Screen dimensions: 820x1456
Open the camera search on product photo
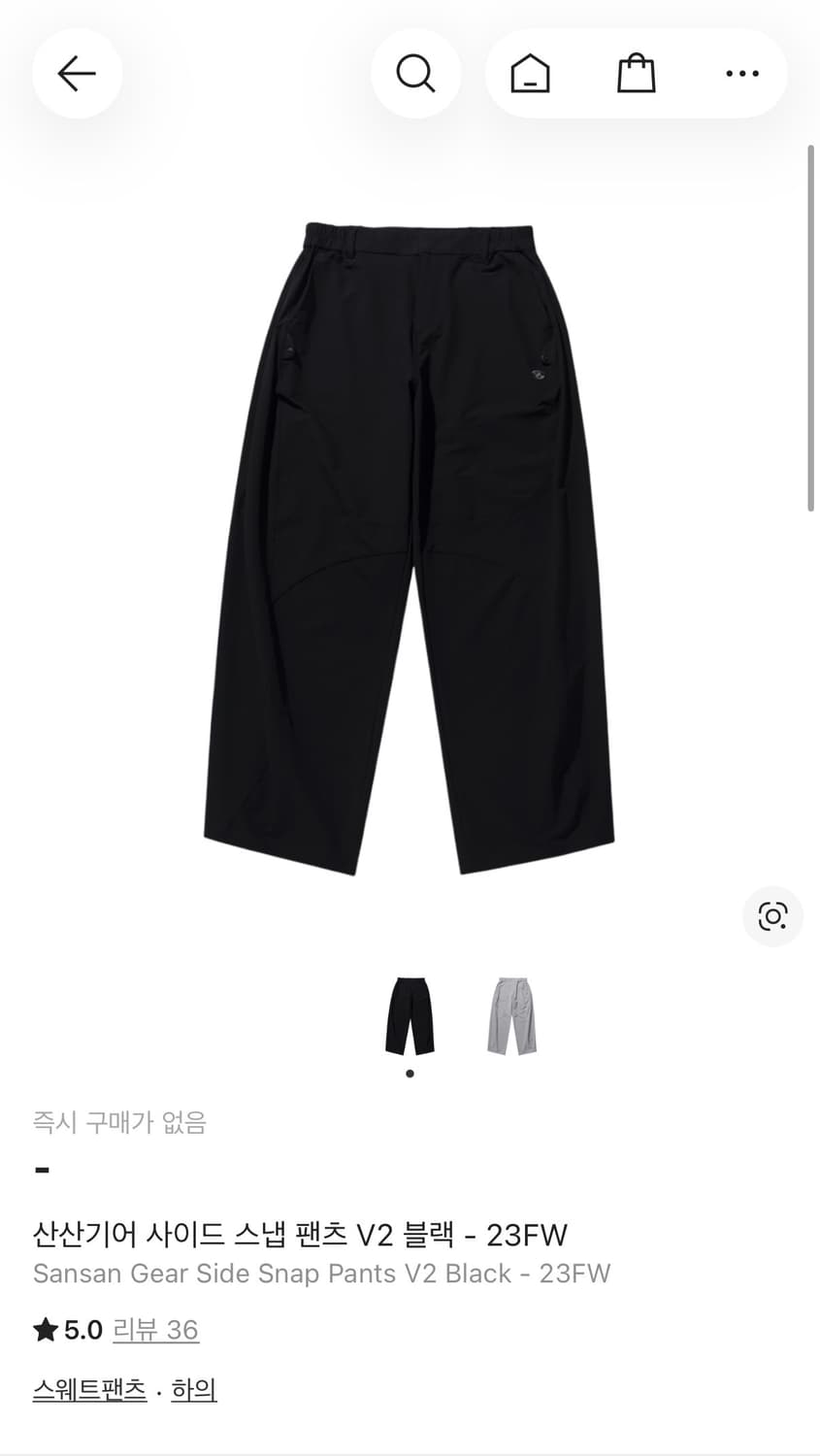tap(772, 915)
